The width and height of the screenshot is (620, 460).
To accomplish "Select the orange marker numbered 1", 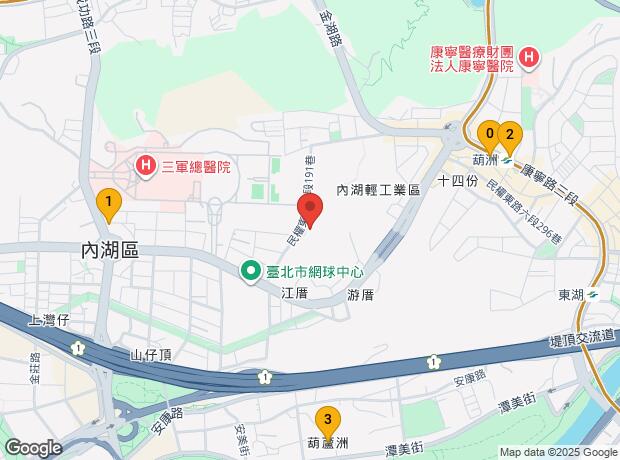I will click(109, 203).
